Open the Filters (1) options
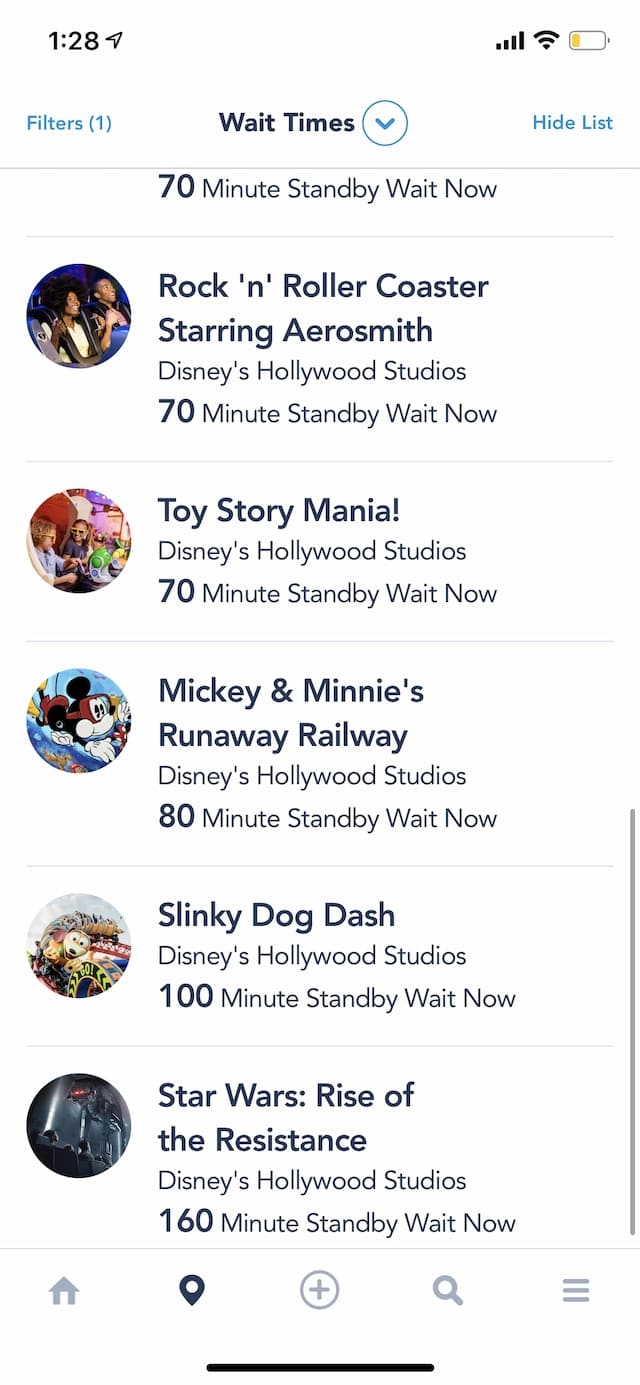The height and width of the screenshot is (1385, 640). pos(69,123)
